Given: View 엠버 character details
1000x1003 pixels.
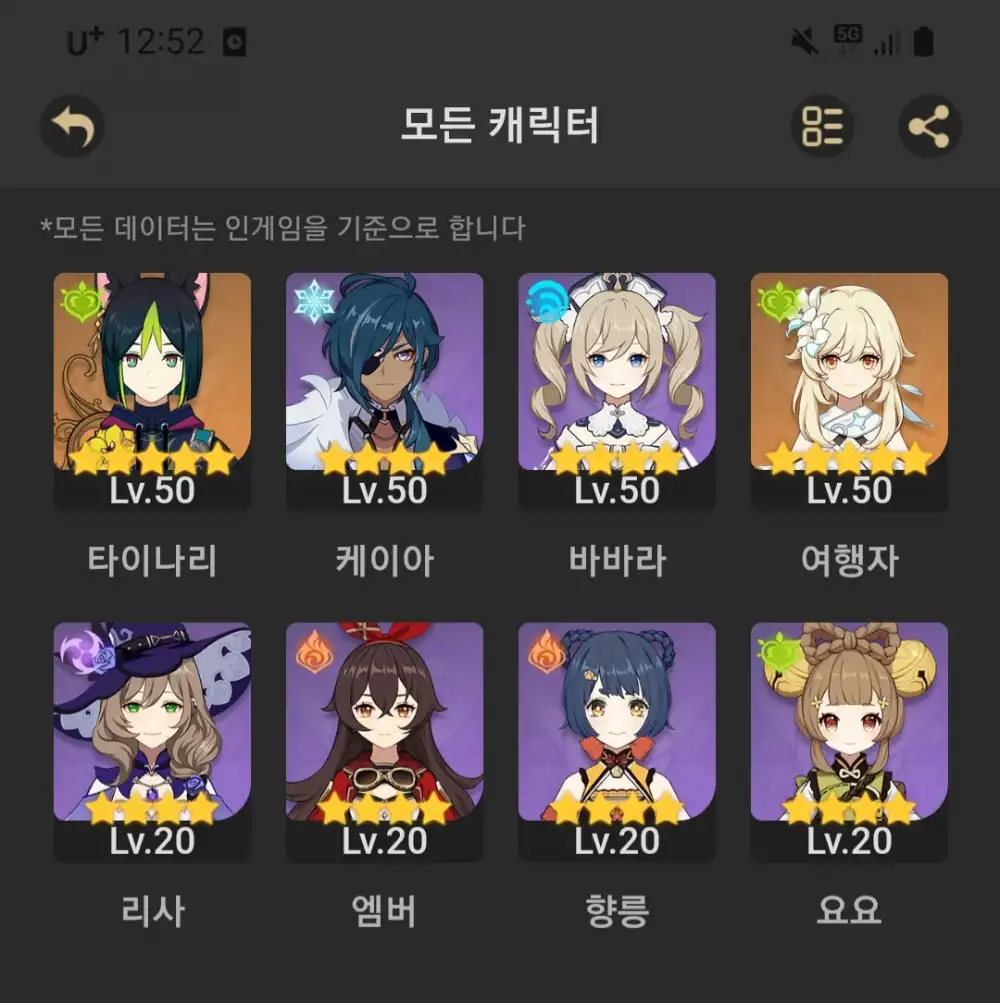Looking at the screenshot, I should point(384,740).
